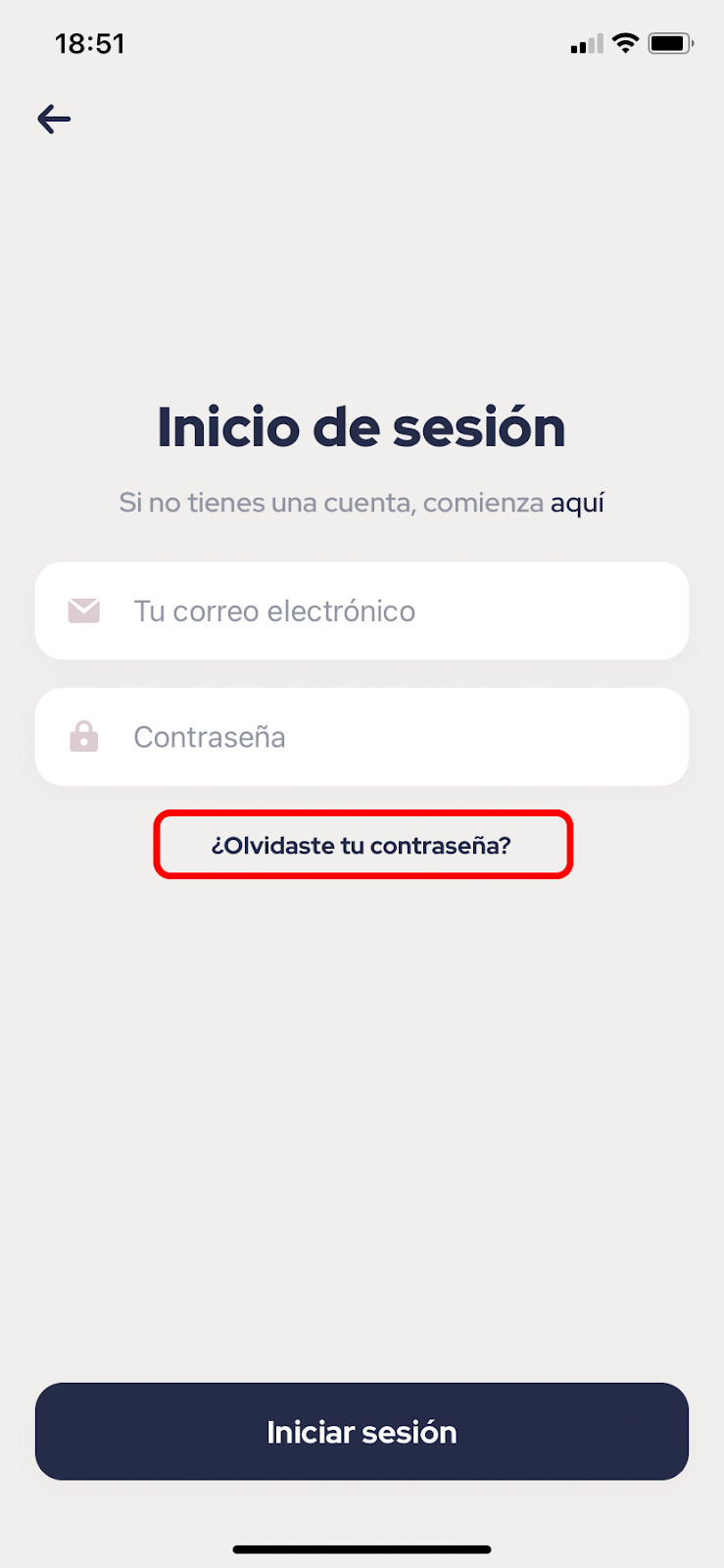
Task: Open '¿Olvidaste tu contraseña?' link
Action: (x=362, y=845)
